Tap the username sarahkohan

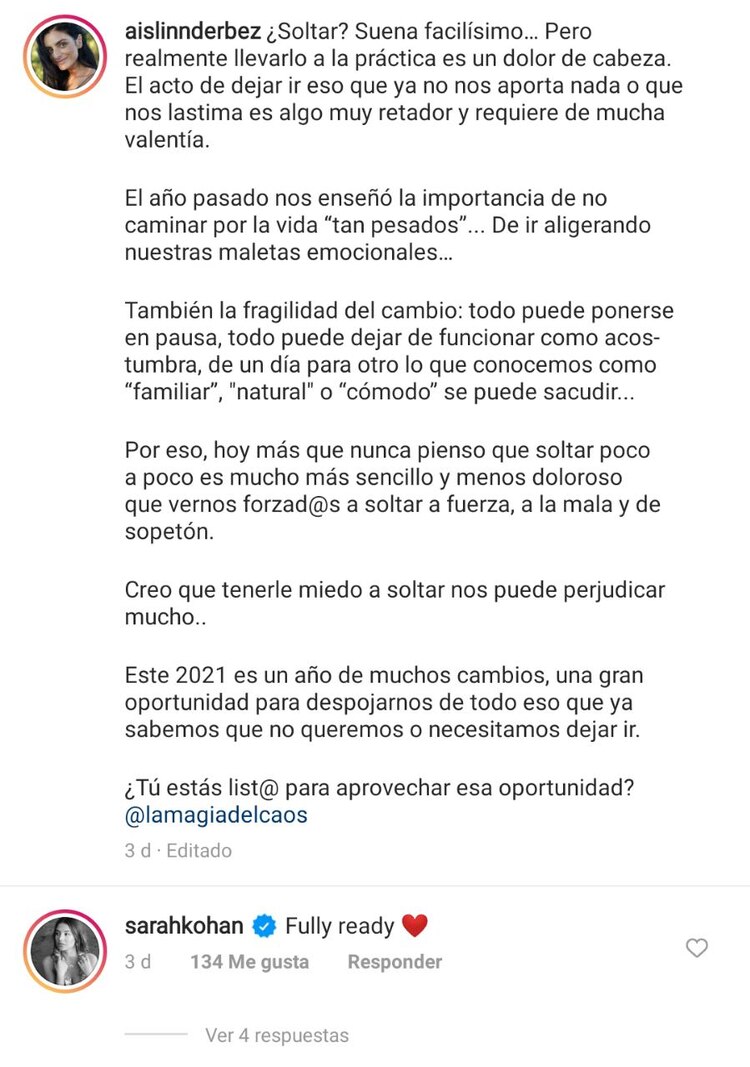click(183, 926)
